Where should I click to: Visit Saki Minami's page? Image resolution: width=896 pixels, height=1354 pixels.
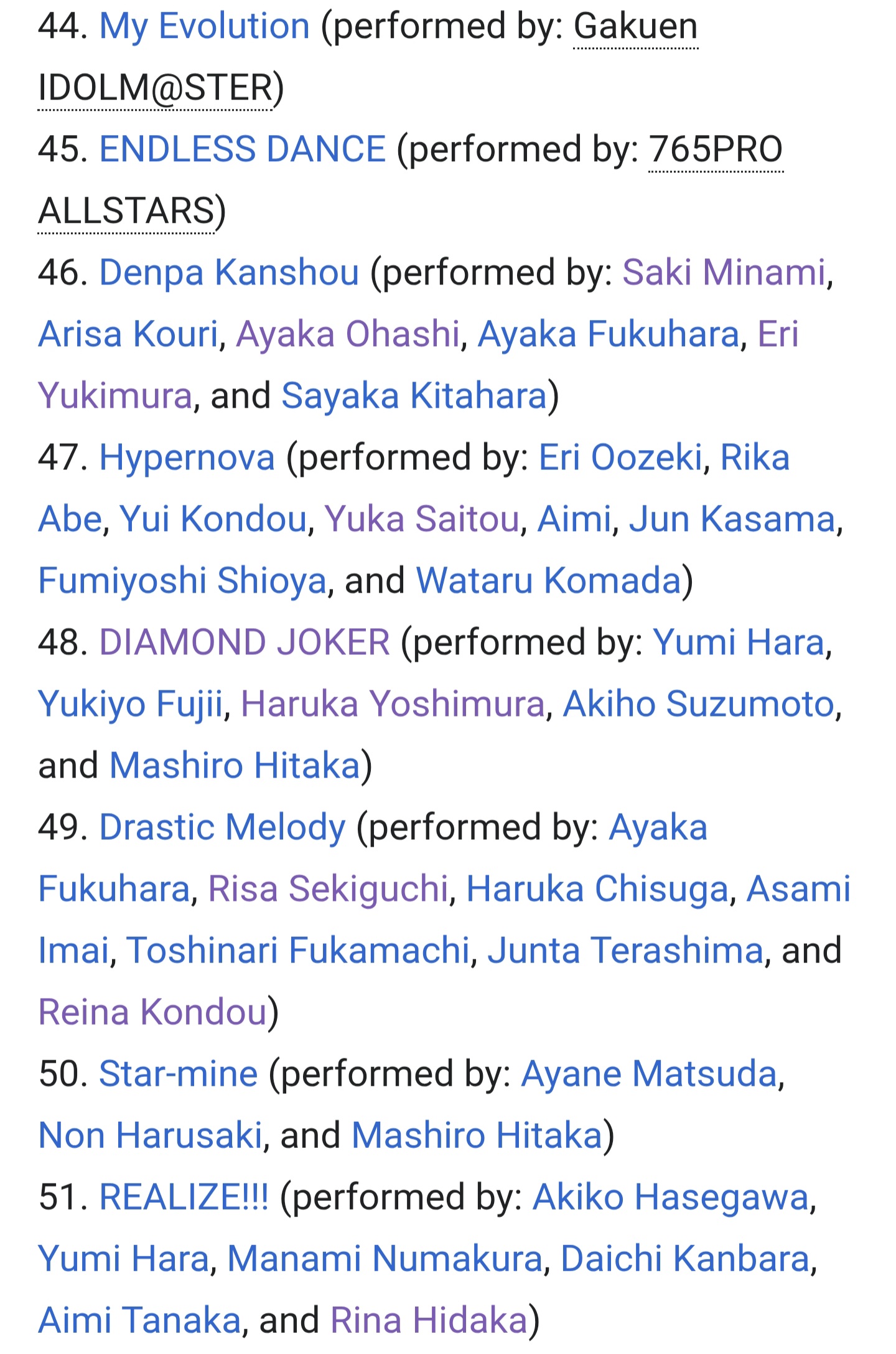(724, 273)
